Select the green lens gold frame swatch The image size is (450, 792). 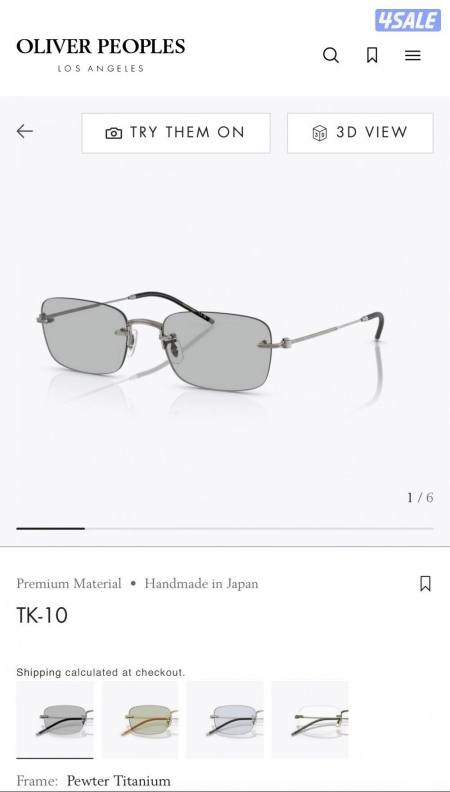(140, 719)
